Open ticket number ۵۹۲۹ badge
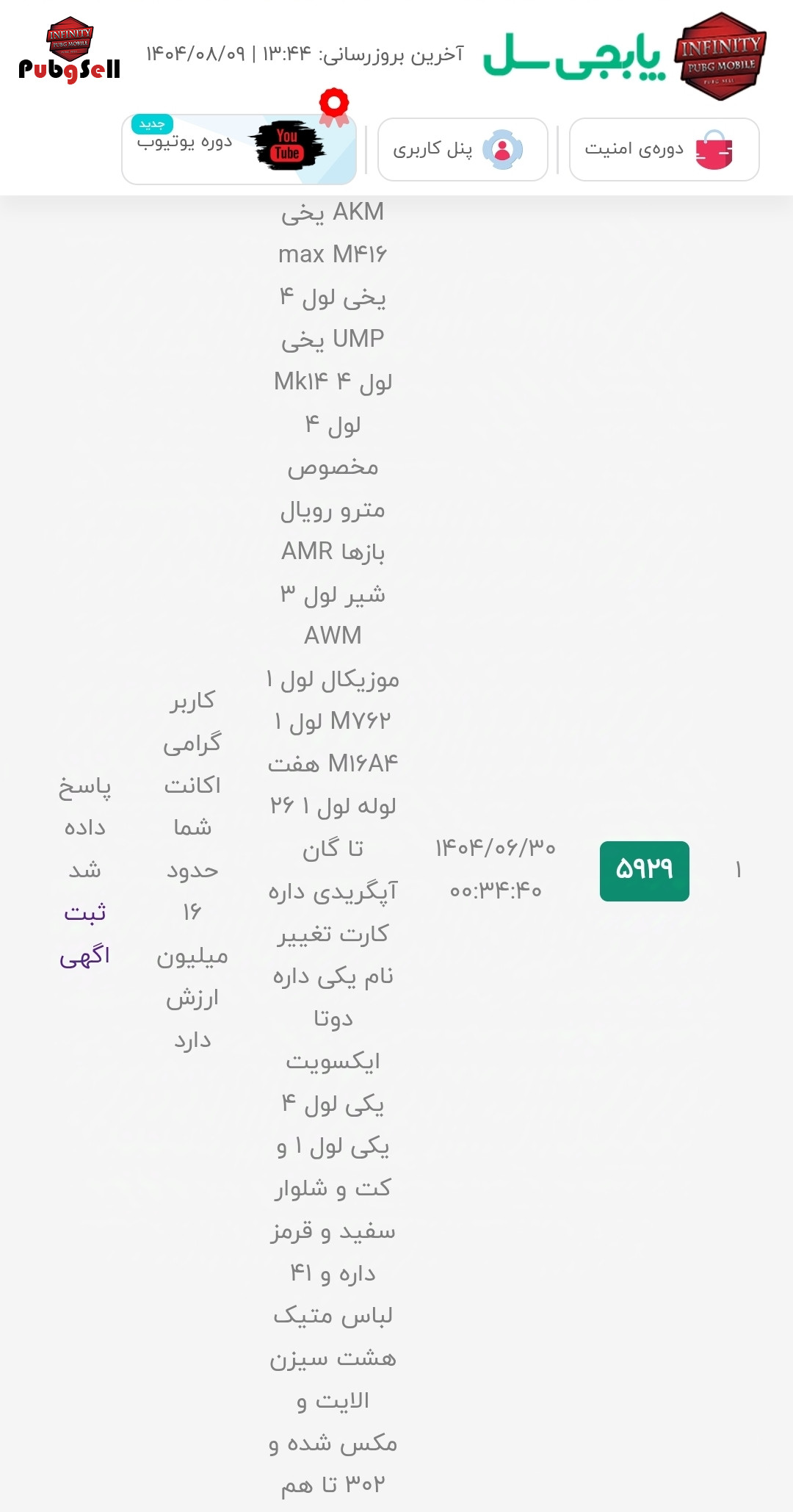 (x=644, y=871)
